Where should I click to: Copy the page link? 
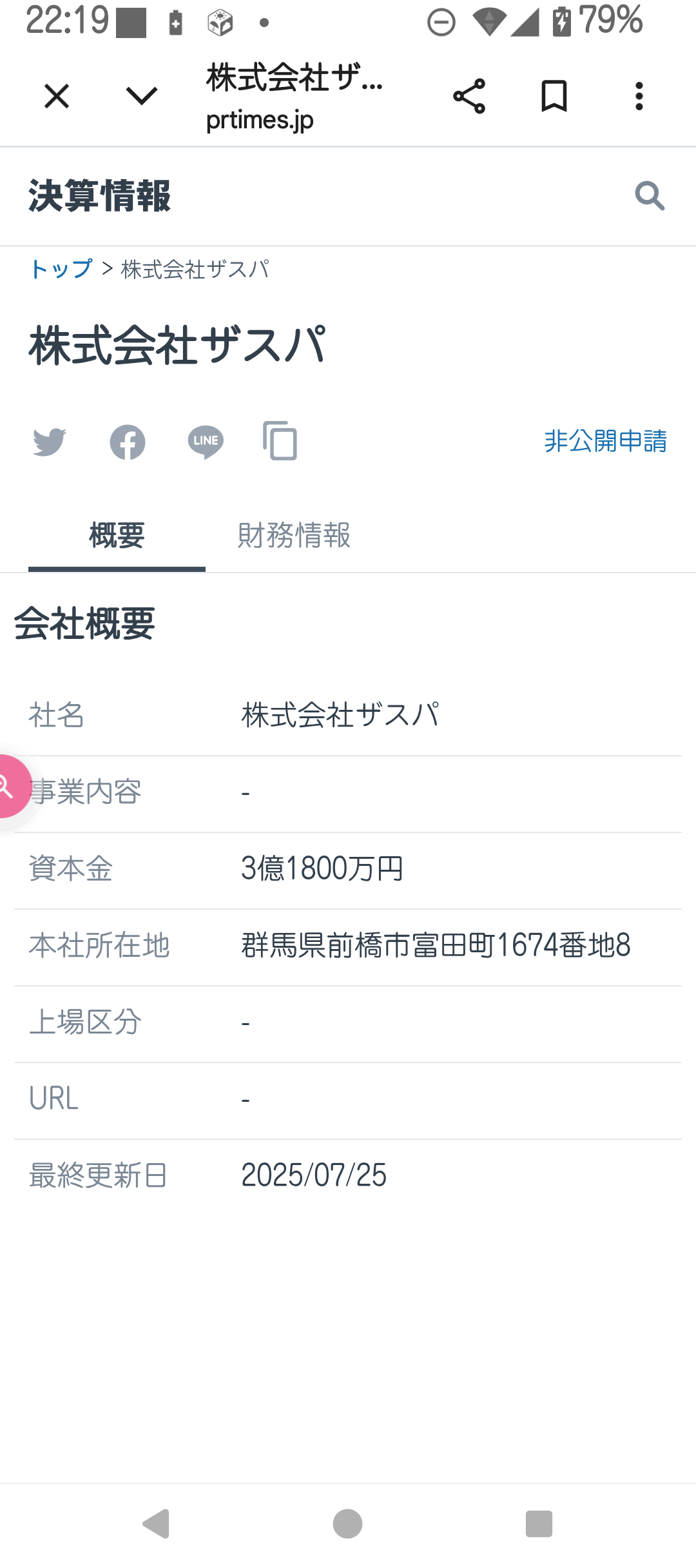point(280,442)
